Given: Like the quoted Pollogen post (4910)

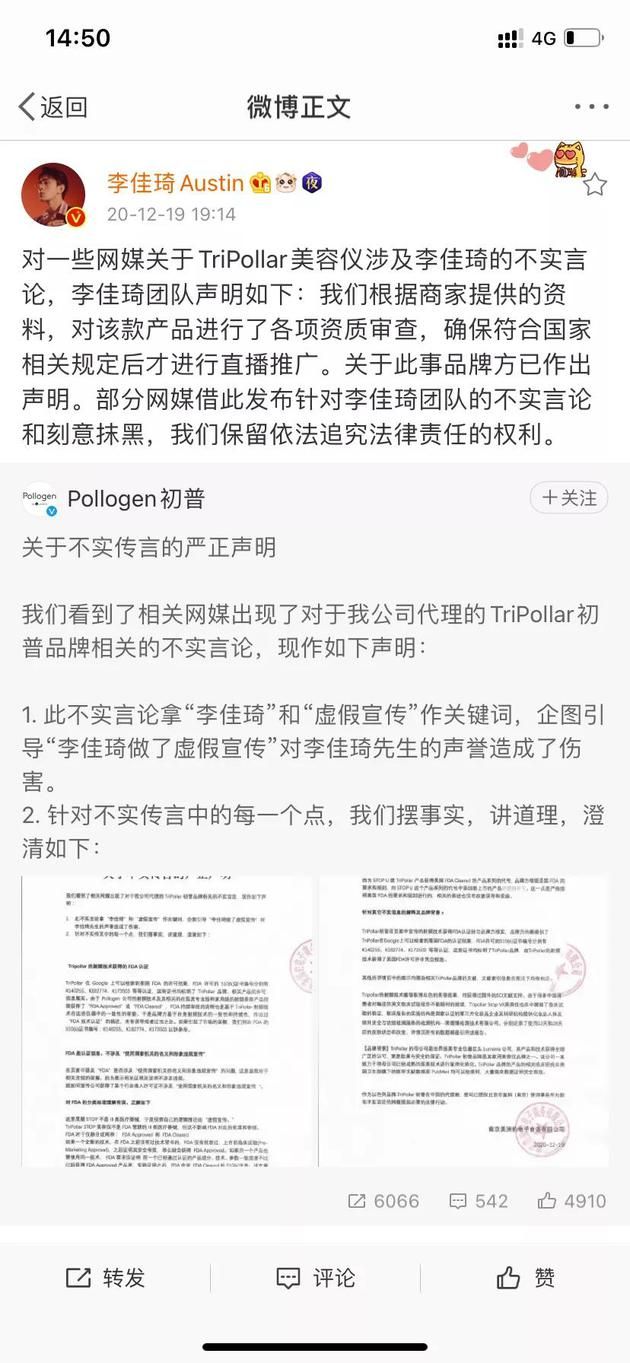Looking at the screenshot, I should [572, 1201].
